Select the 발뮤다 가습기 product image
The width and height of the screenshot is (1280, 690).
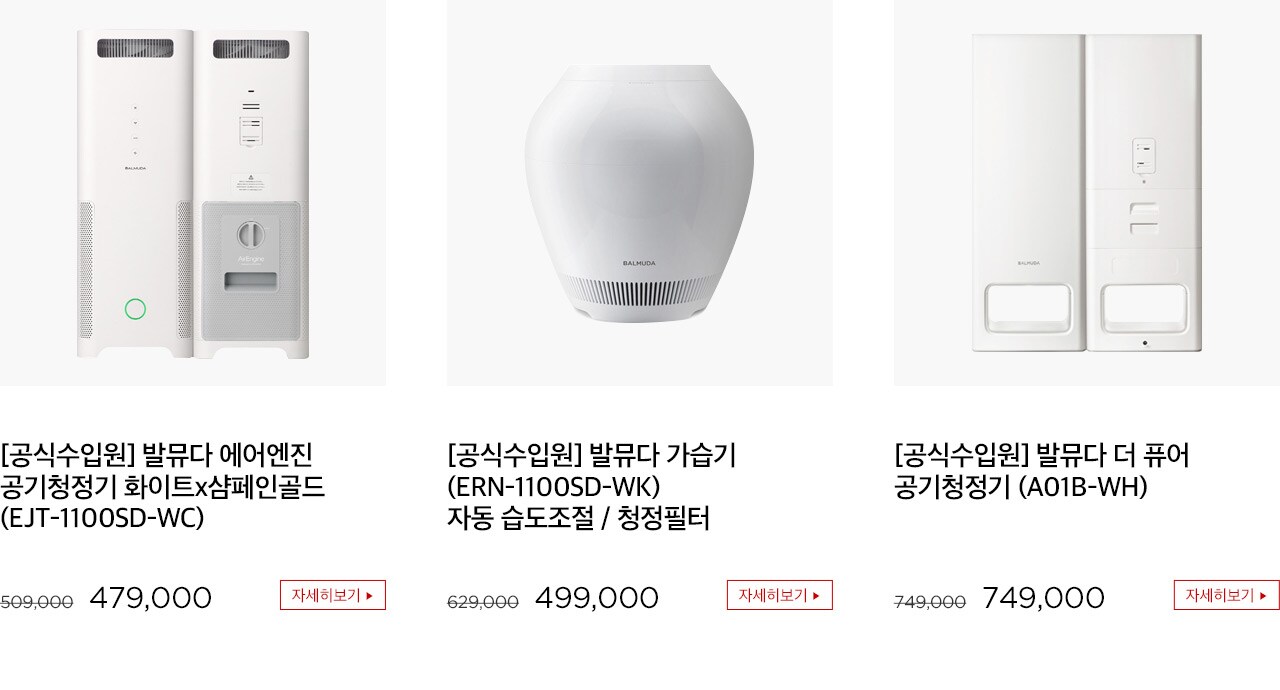click(x=639, y=193)
